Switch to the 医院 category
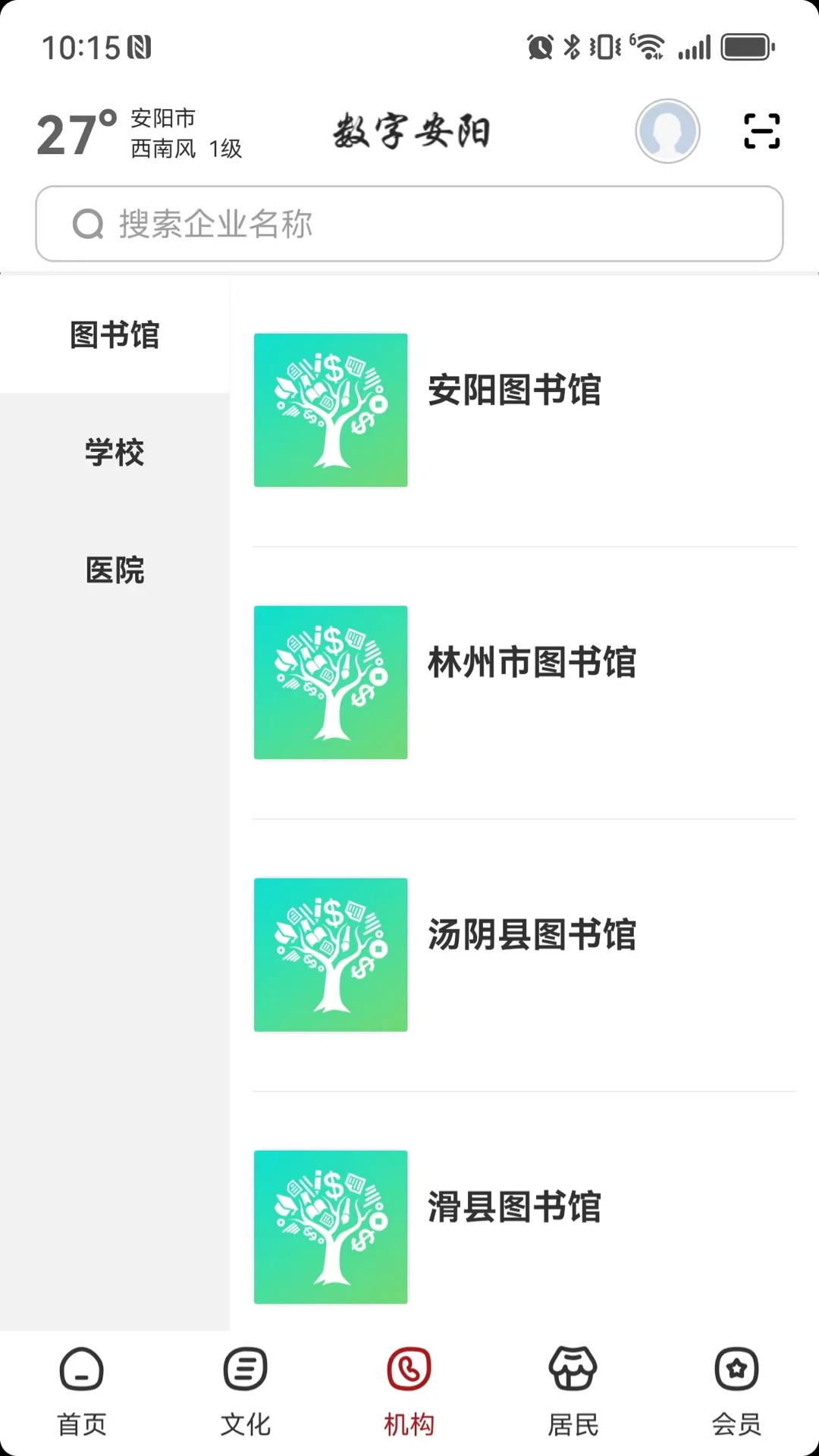Screen dimensions: 819x1456 (x=115, y=570)
